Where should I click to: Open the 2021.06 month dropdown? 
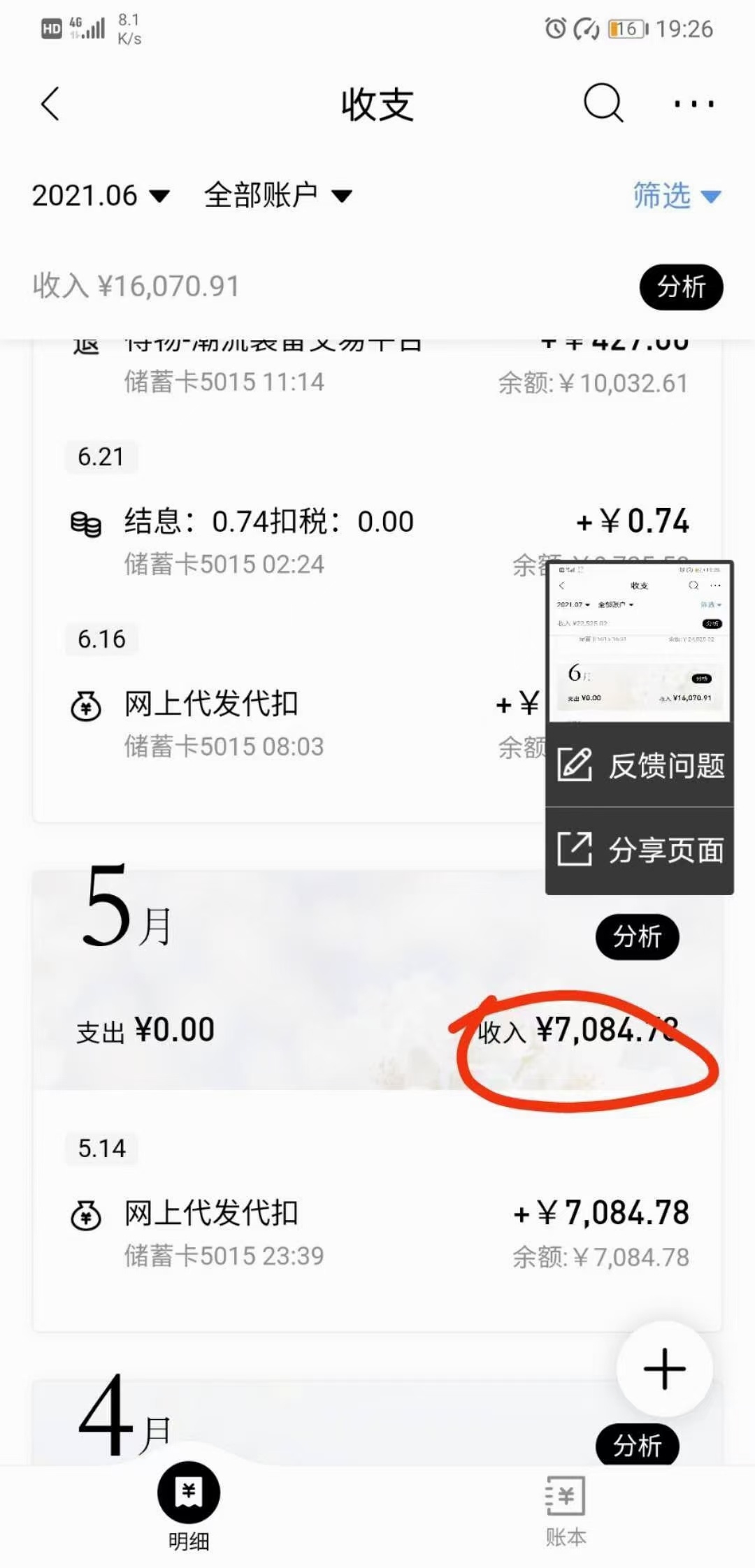point(101,196)
